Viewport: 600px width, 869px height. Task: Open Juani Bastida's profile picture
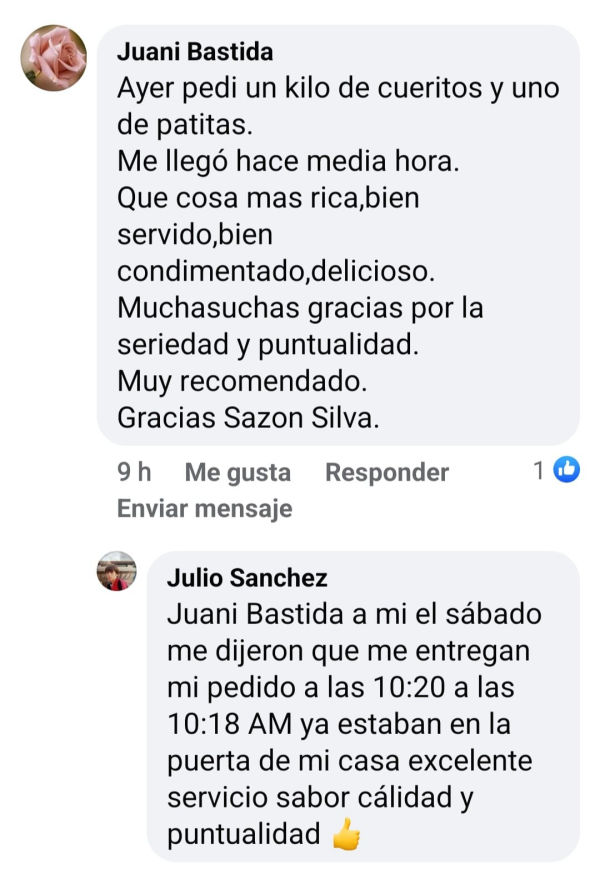(x=54, y=58)
